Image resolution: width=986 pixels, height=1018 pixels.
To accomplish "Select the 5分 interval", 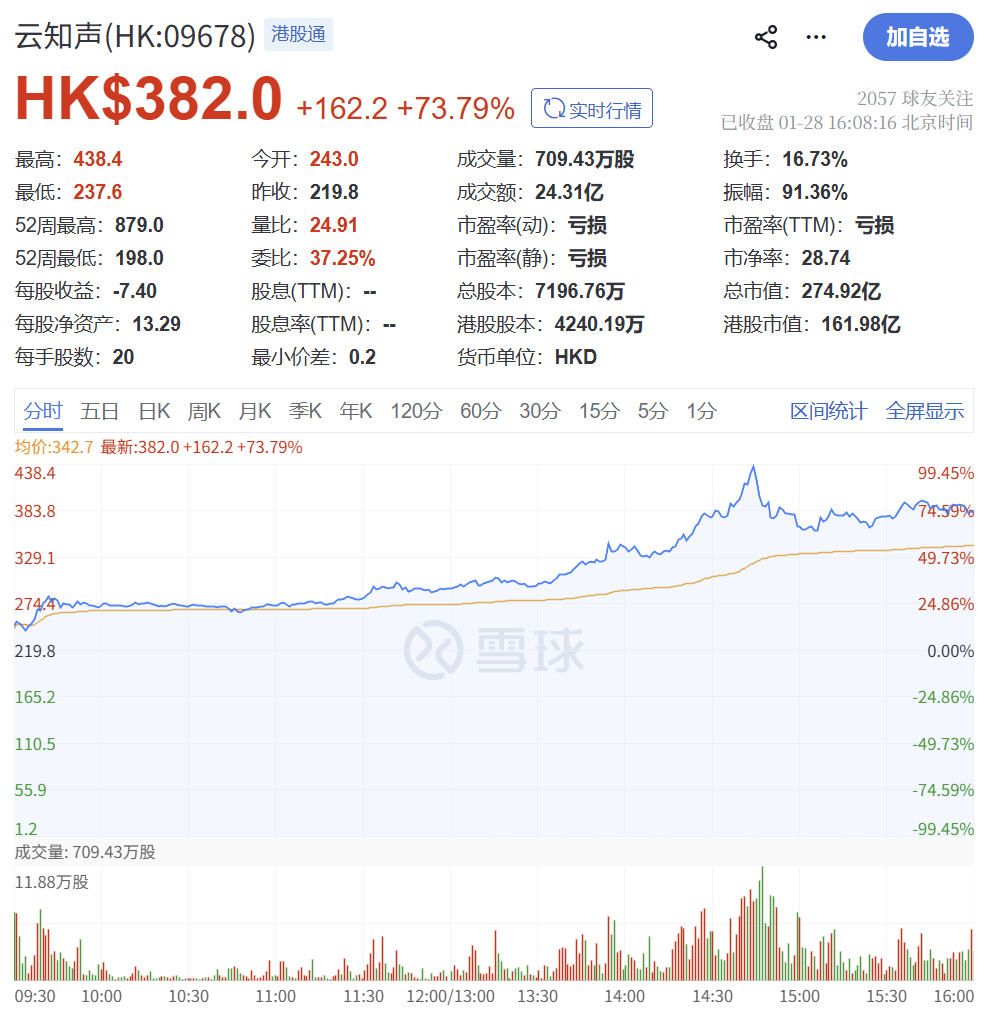I will (653, 411).
